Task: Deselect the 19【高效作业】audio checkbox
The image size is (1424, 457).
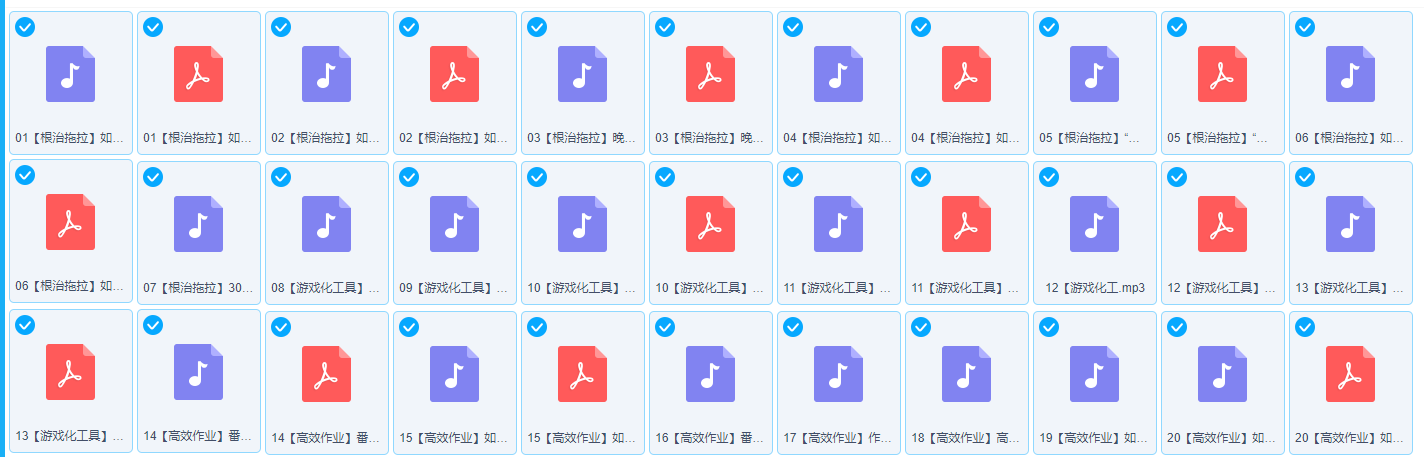Action: (x=1049, y=326)
